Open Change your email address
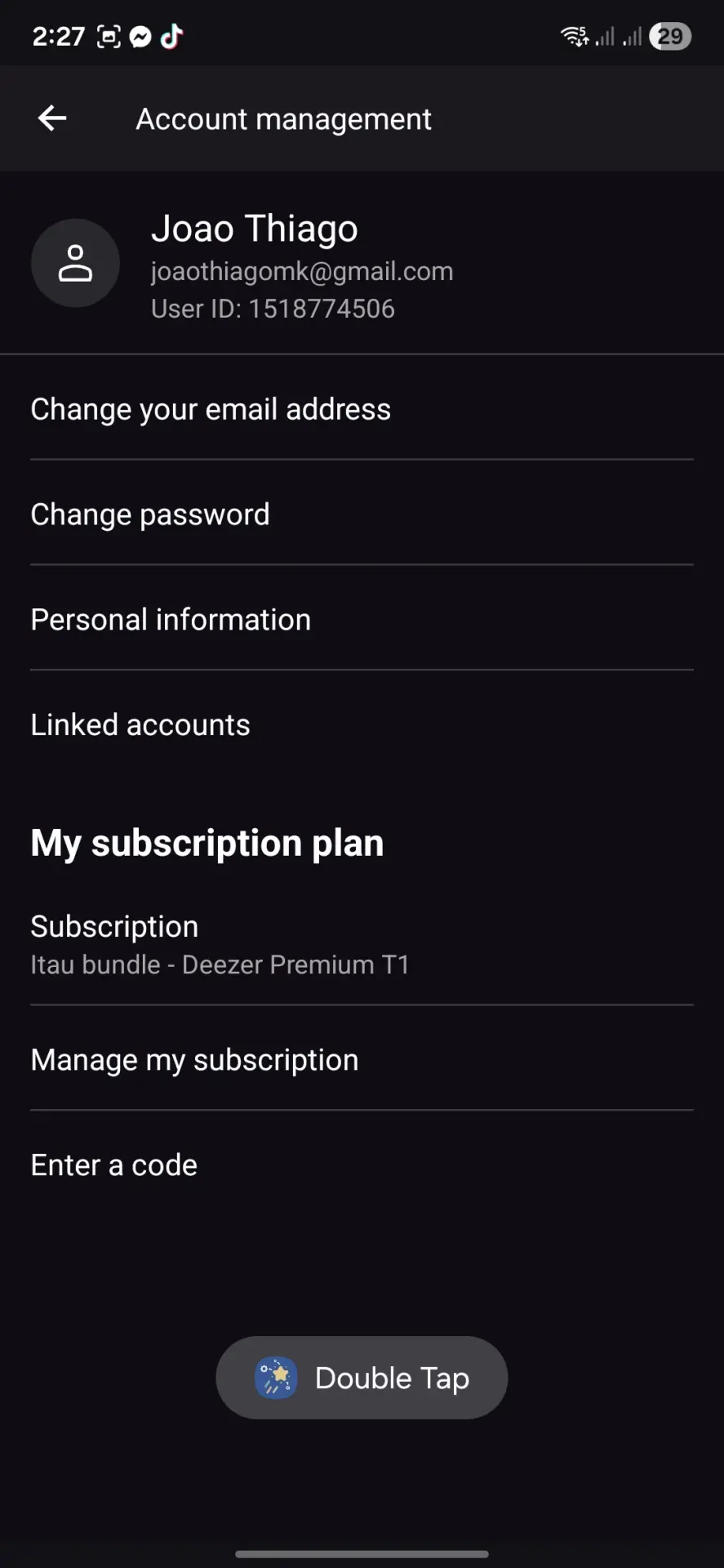This screenshot has height=1568, width=724. pos(362,408)
